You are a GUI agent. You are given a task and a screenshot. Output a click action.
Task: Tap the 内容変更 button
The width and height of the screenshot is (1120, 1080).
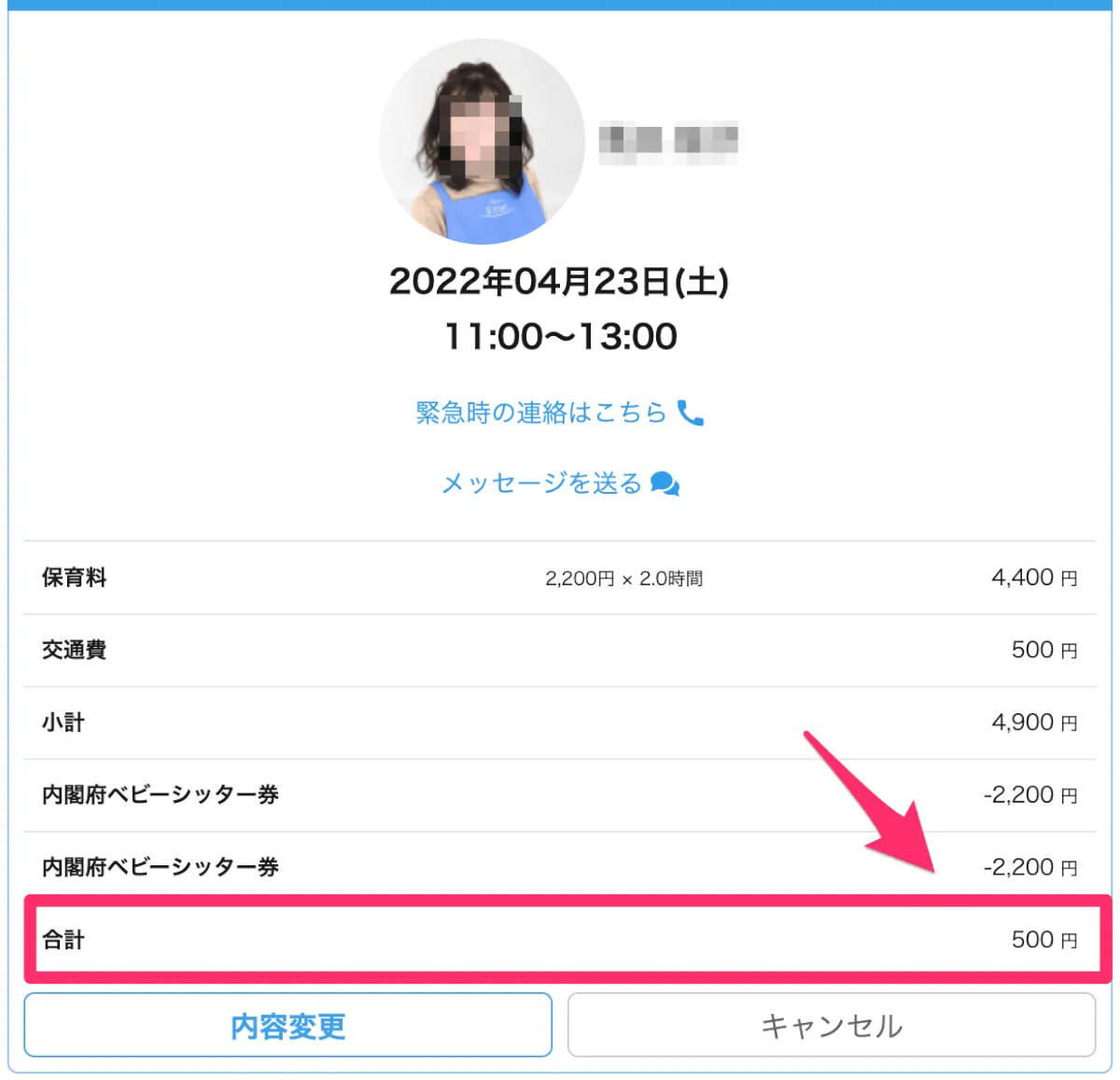tap(287, 1026)
